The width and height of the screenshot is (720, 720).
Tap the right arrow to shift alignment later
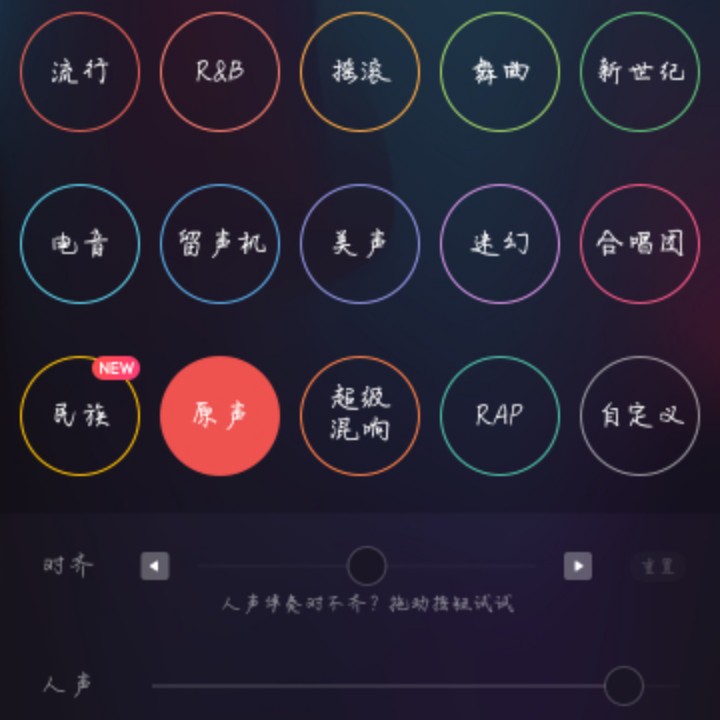(x=578, y=566)
